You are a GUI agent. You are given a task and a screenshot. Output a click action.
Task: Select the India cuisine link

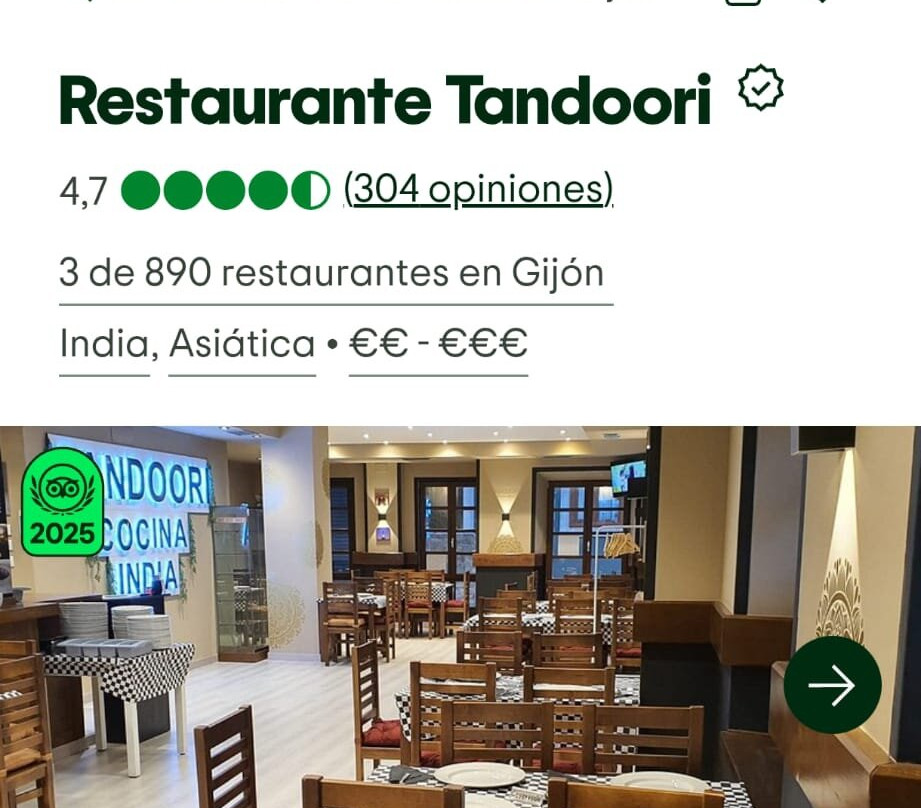(104, 344)
